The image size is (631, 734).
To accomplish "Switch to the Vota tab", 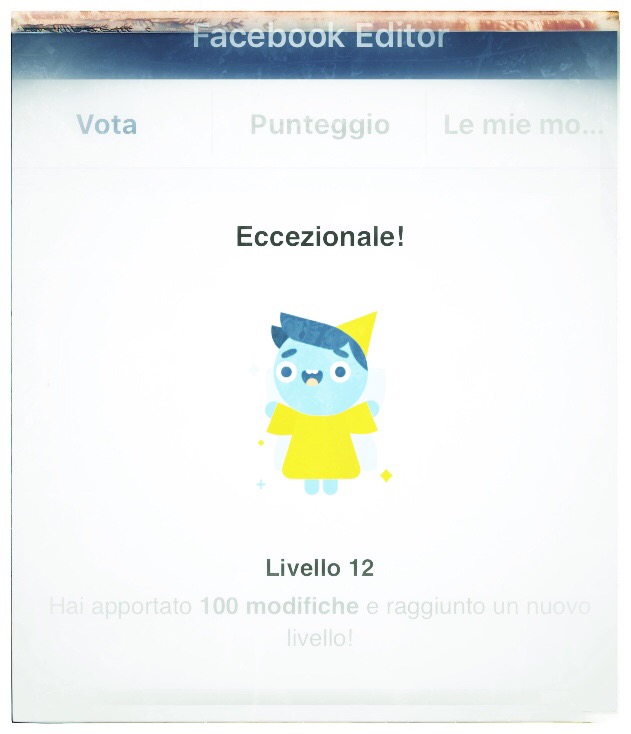I will (107, 125).
